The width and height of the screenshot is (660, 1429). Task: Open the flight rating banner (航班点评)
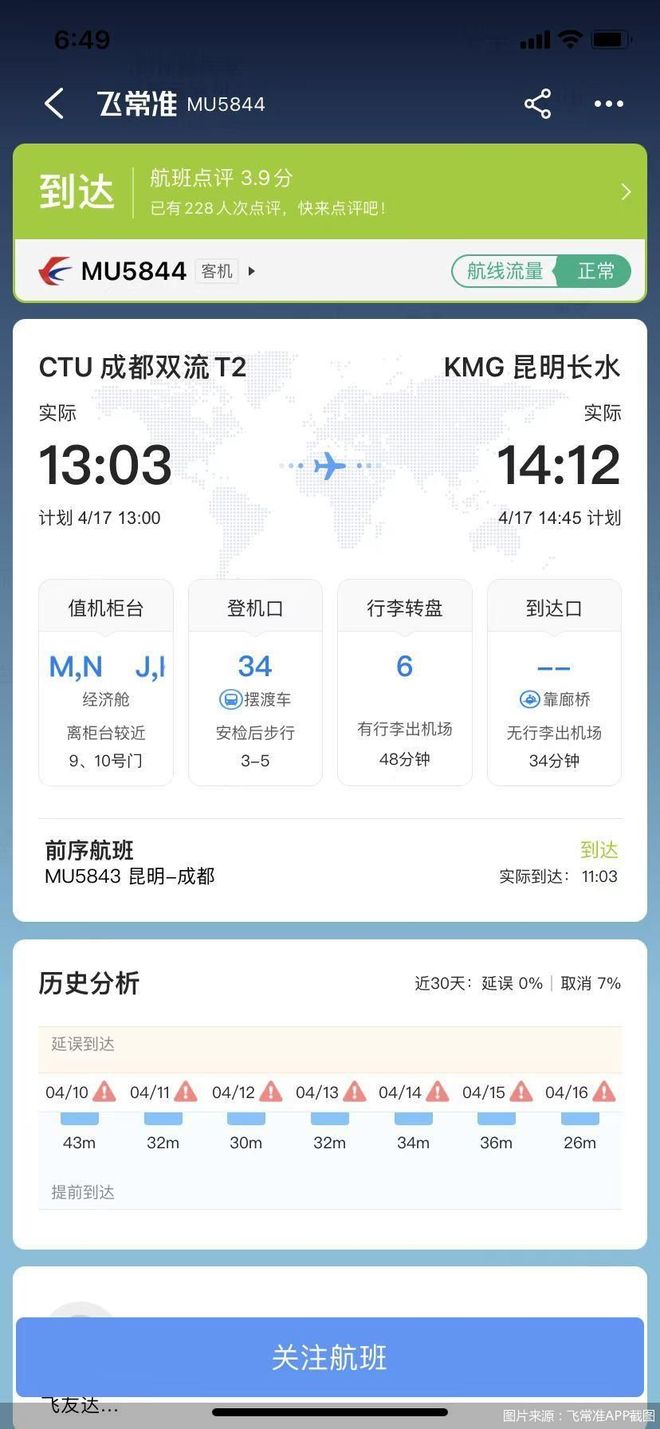click(330, 191)
